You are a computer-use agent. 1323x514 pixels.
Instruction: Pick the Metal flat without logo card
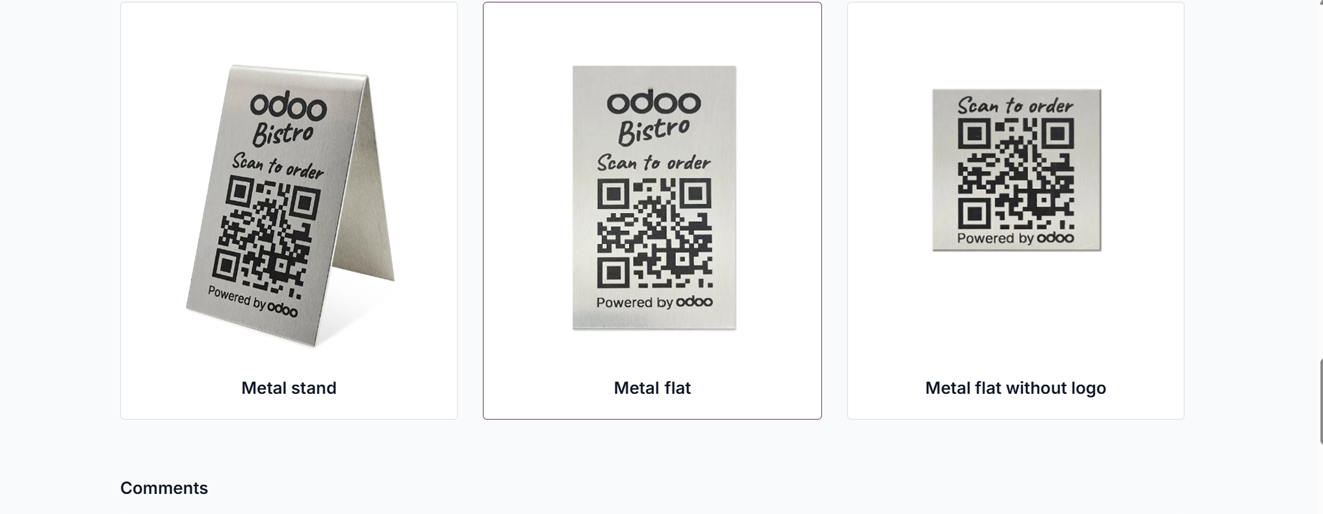(1015, 211)
